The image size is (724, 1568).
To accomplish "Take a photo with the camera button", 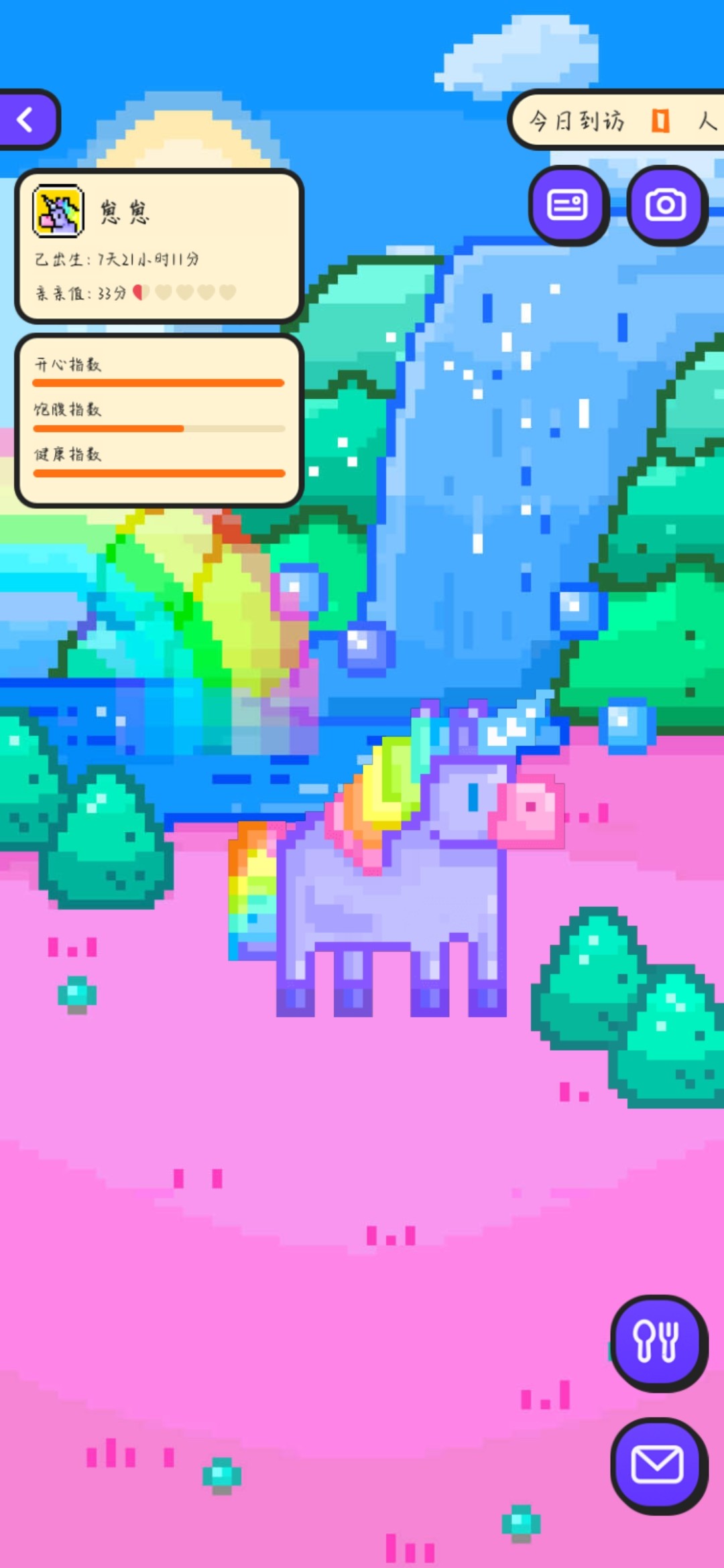I will 666,205.
